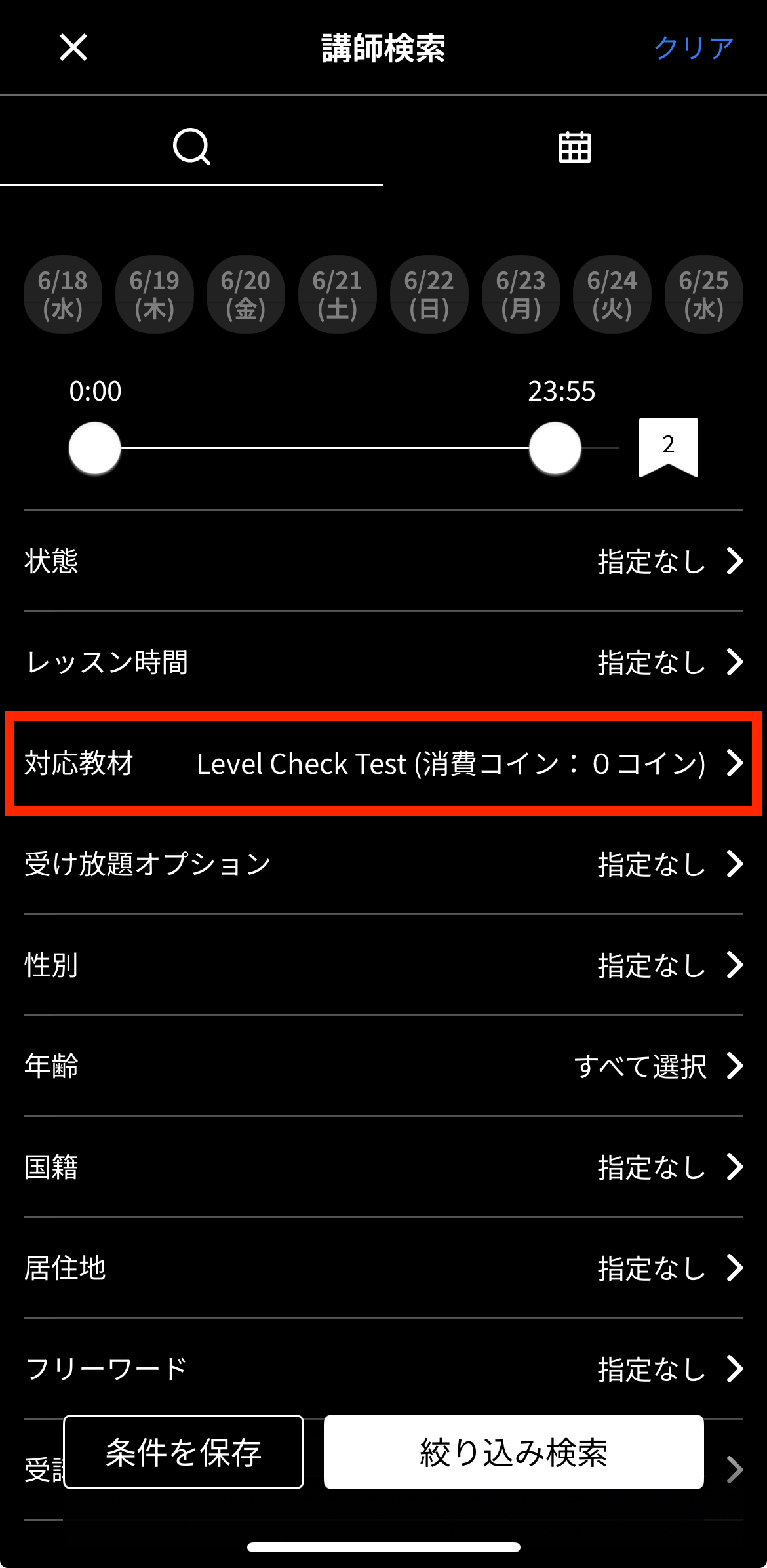This screenshot has width=767, height=1568.
Task: Open the 居住地 filter row
Action: tap(383, 1268)
